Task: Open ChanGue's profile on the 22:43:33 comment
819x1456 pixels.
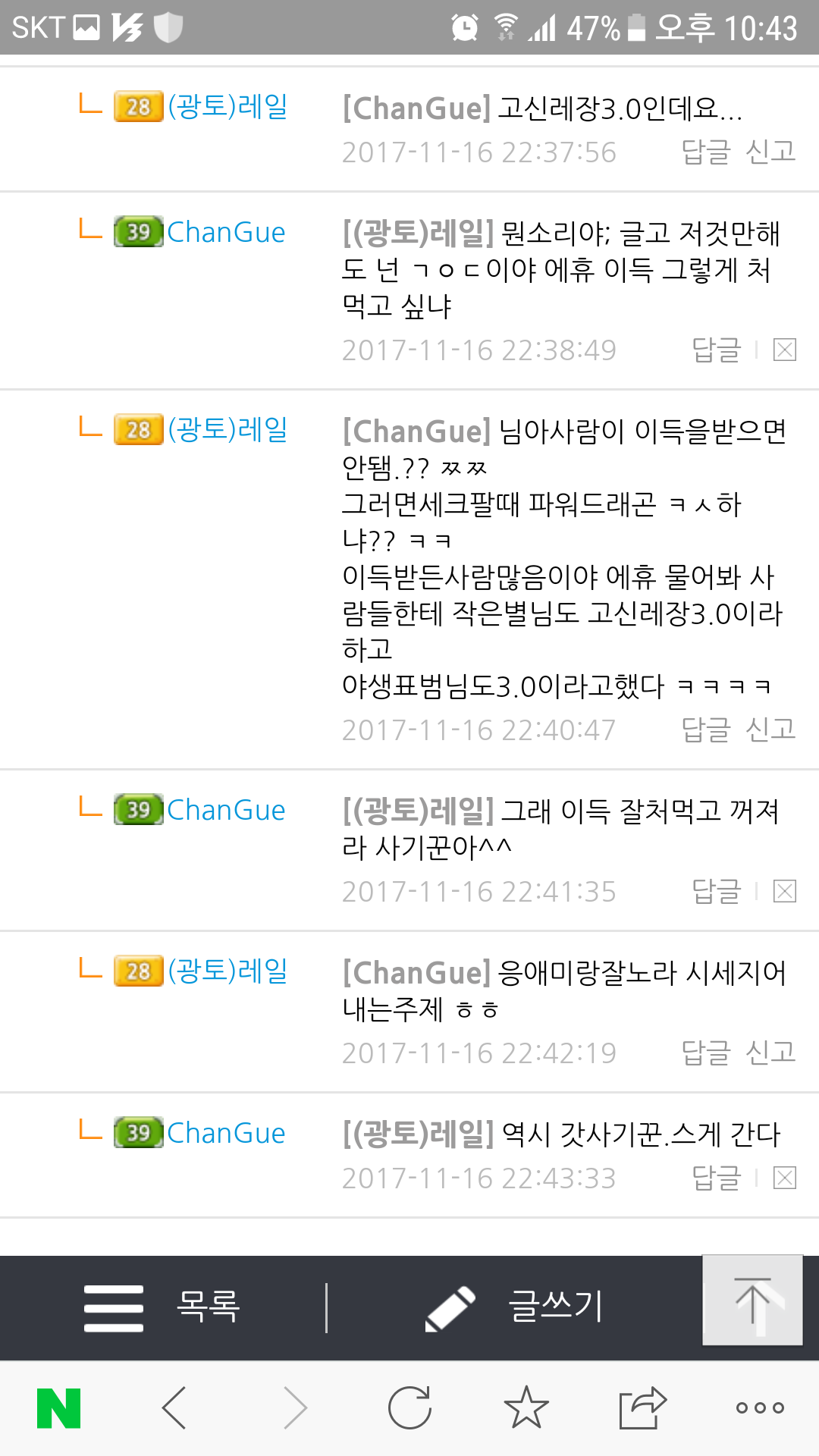Action: coord(226,1134)
